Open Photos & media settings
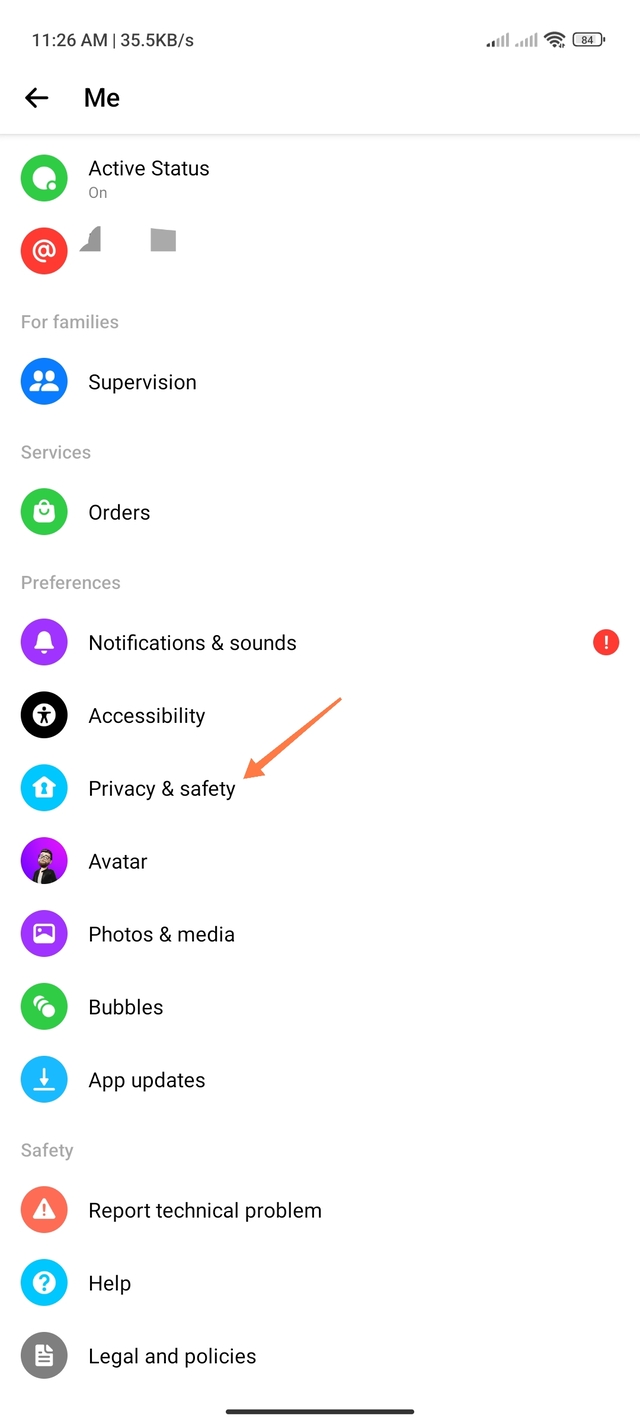The width and height of the screenshot is (640, 1422). [161, 934]
